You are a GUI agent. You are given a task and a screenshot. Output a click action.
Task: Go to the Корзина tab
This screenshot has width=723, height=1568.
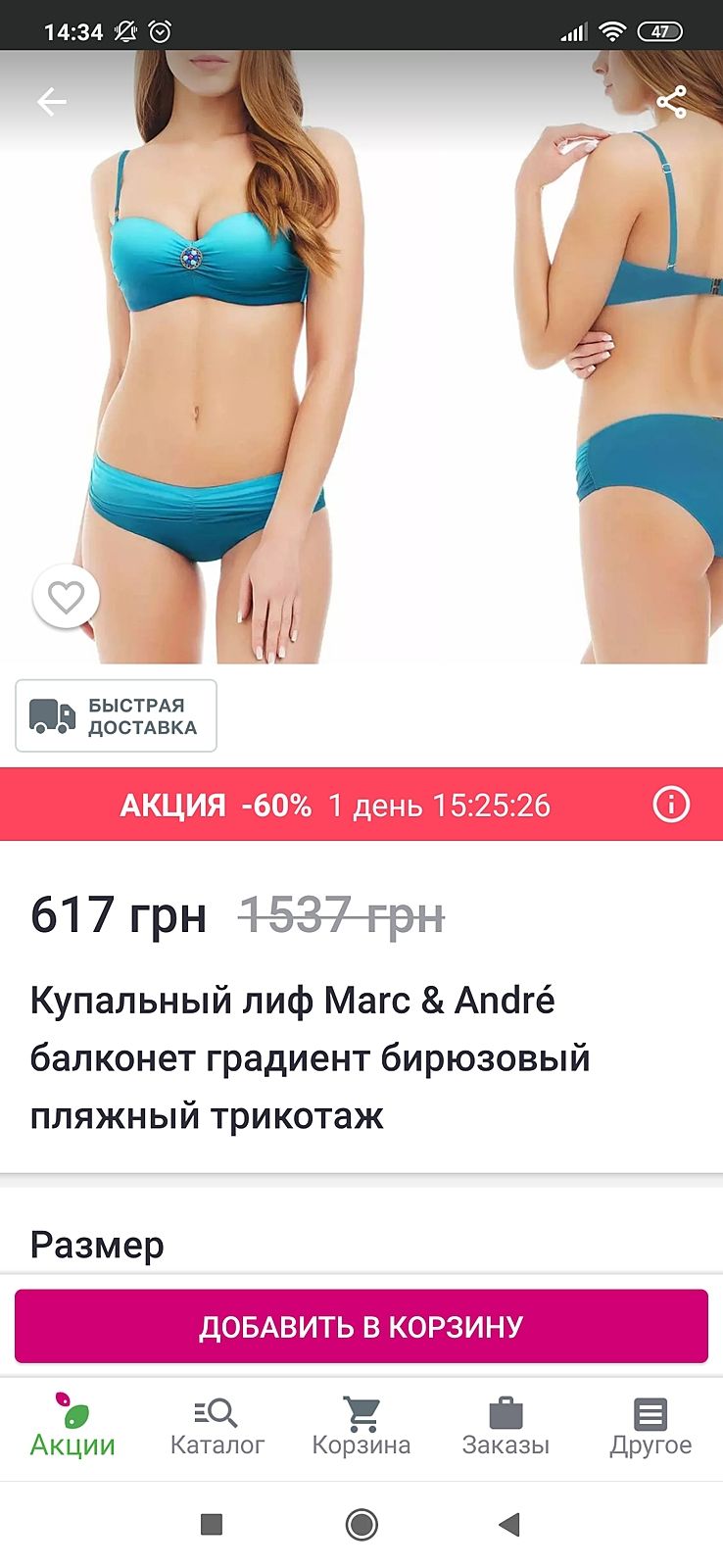[x=361, y=1427]
